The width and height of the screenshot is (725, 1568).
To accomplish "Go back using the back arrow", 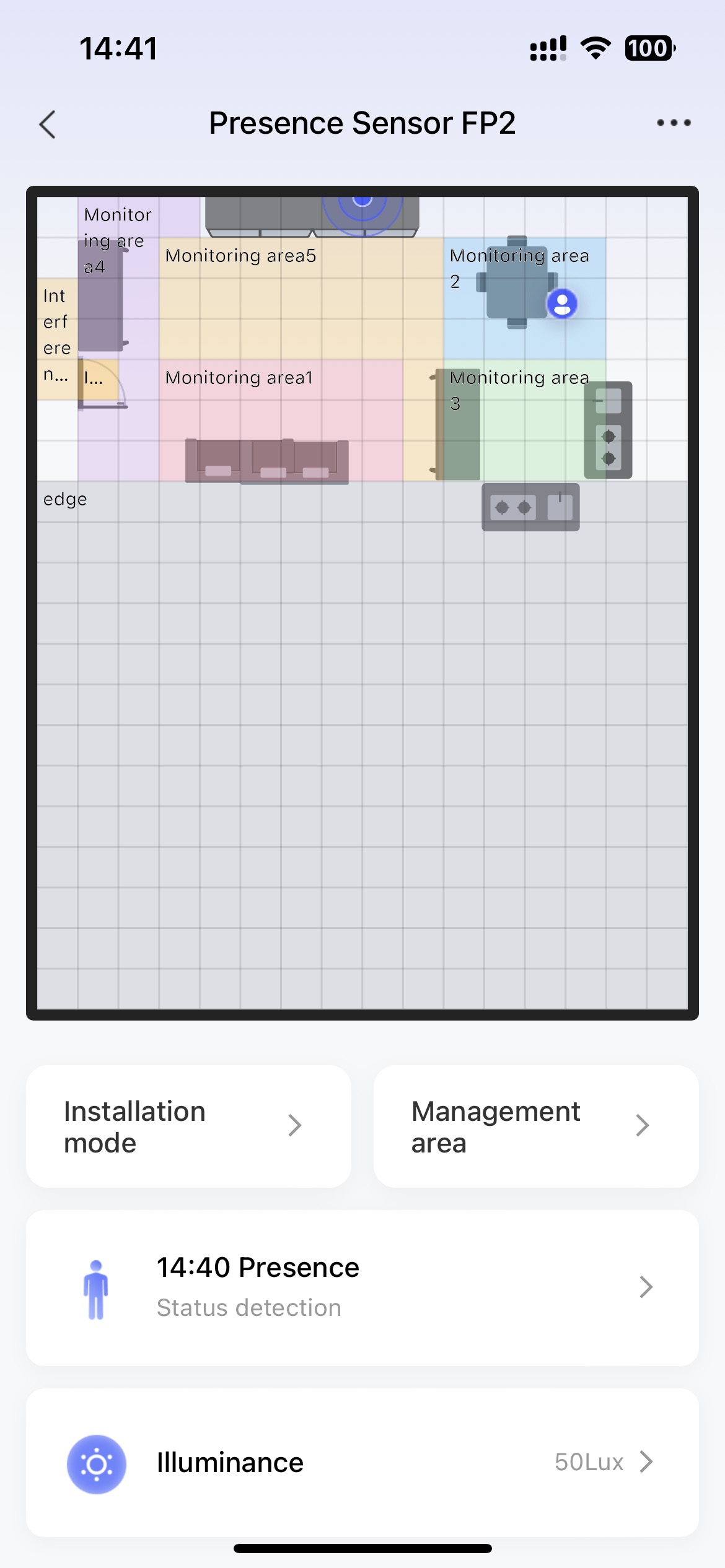I will tap(48, 124).
